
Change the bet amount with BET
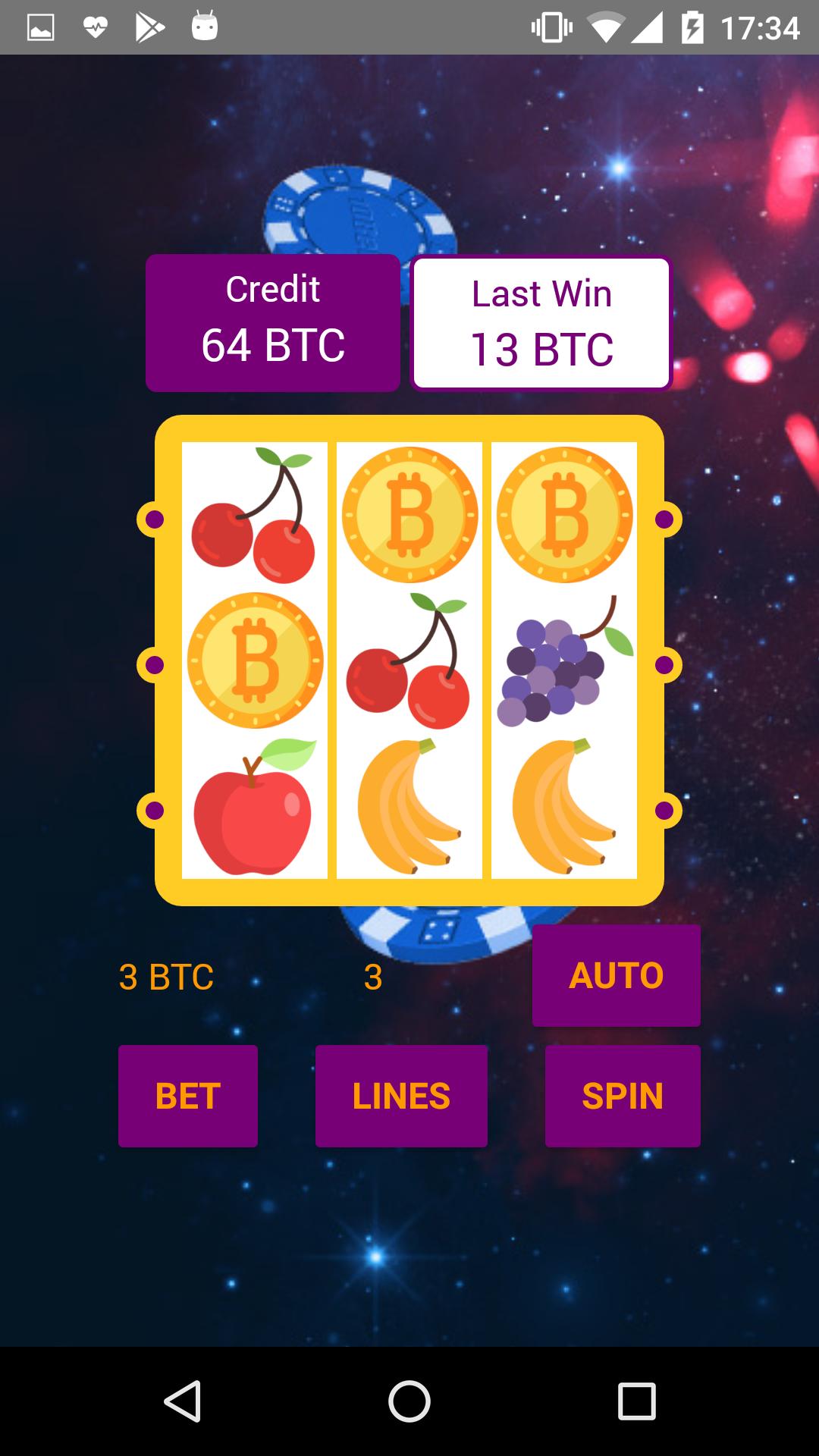(187, 1096)
